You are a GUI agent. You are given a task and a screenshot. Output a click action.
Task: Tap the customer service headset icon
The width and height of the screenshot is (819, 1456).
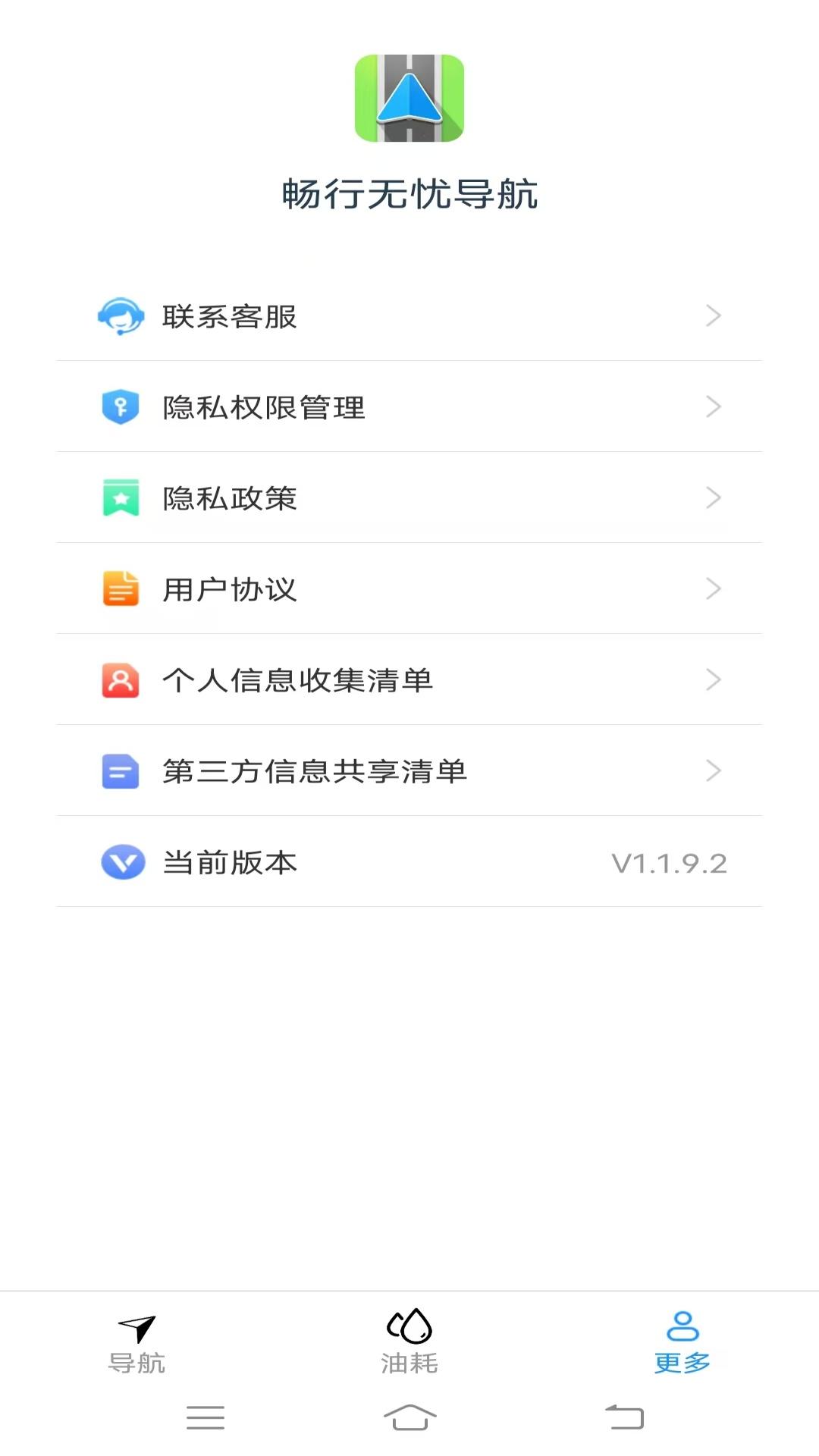point(121,316)
